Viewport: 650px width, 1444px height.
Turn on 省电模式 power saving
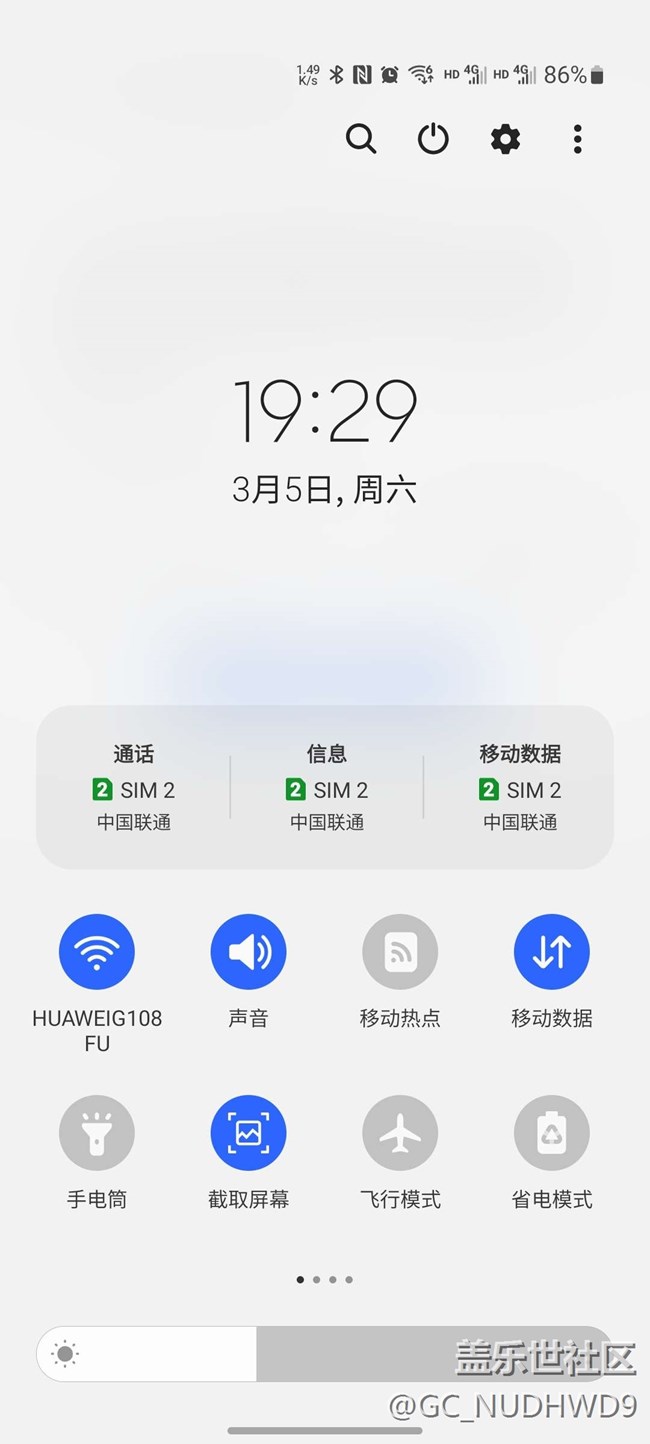tap(551, 1133)
